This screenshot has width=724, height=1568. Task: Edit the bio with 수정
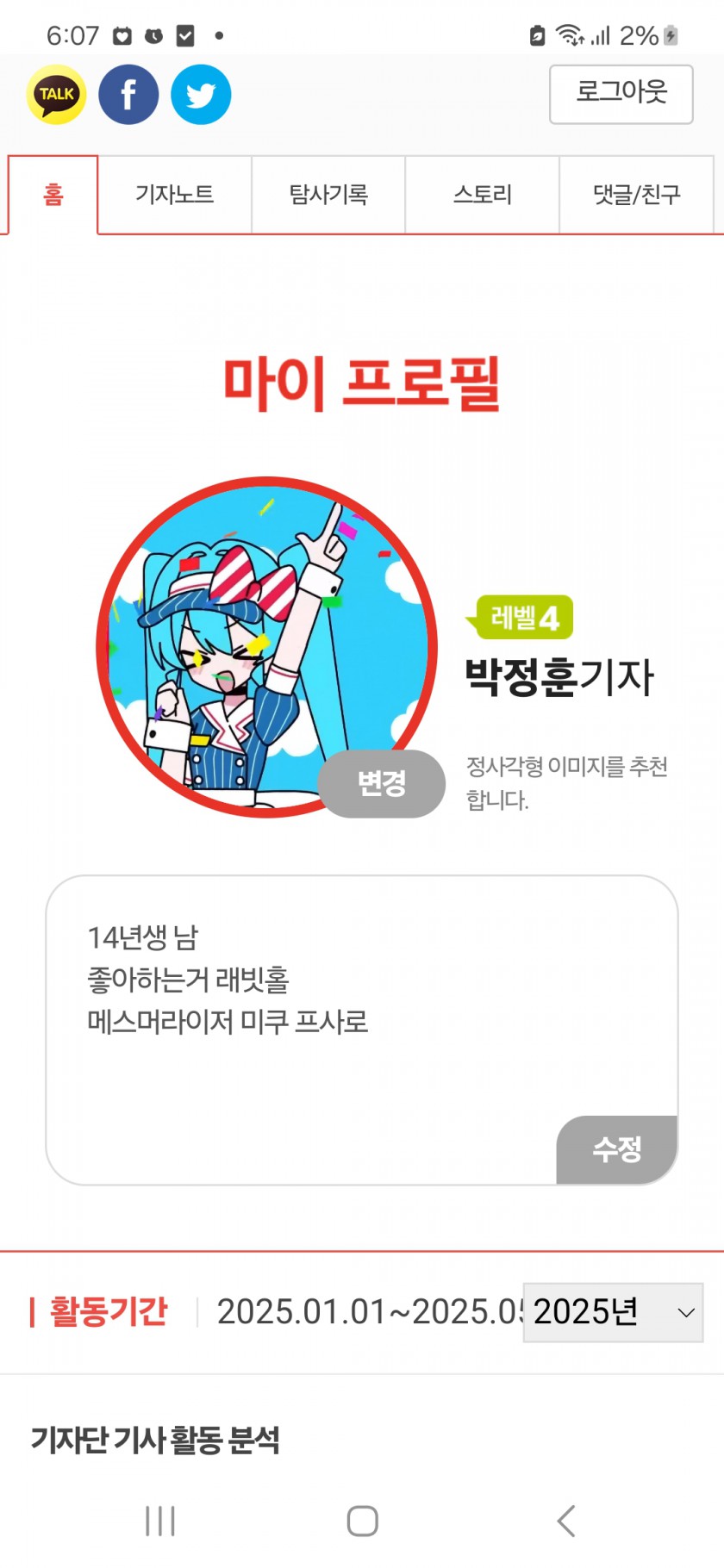617,1149
